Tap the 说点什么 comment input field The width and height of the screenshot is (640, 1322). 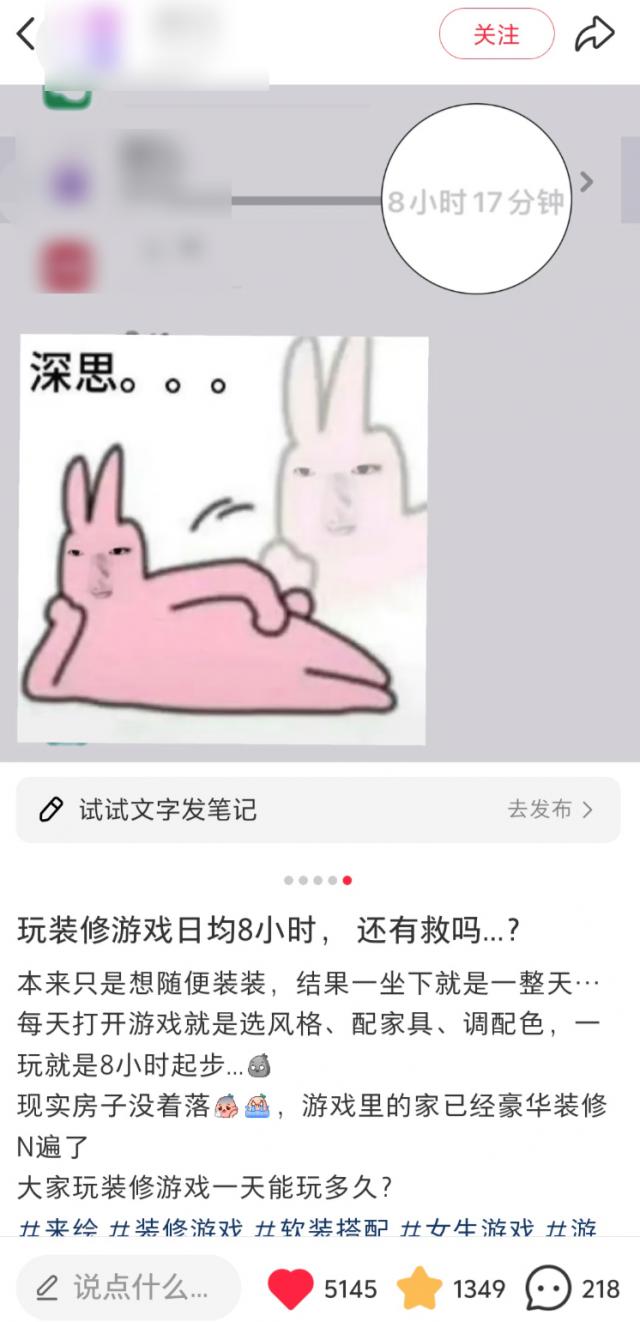[128, 1288]
